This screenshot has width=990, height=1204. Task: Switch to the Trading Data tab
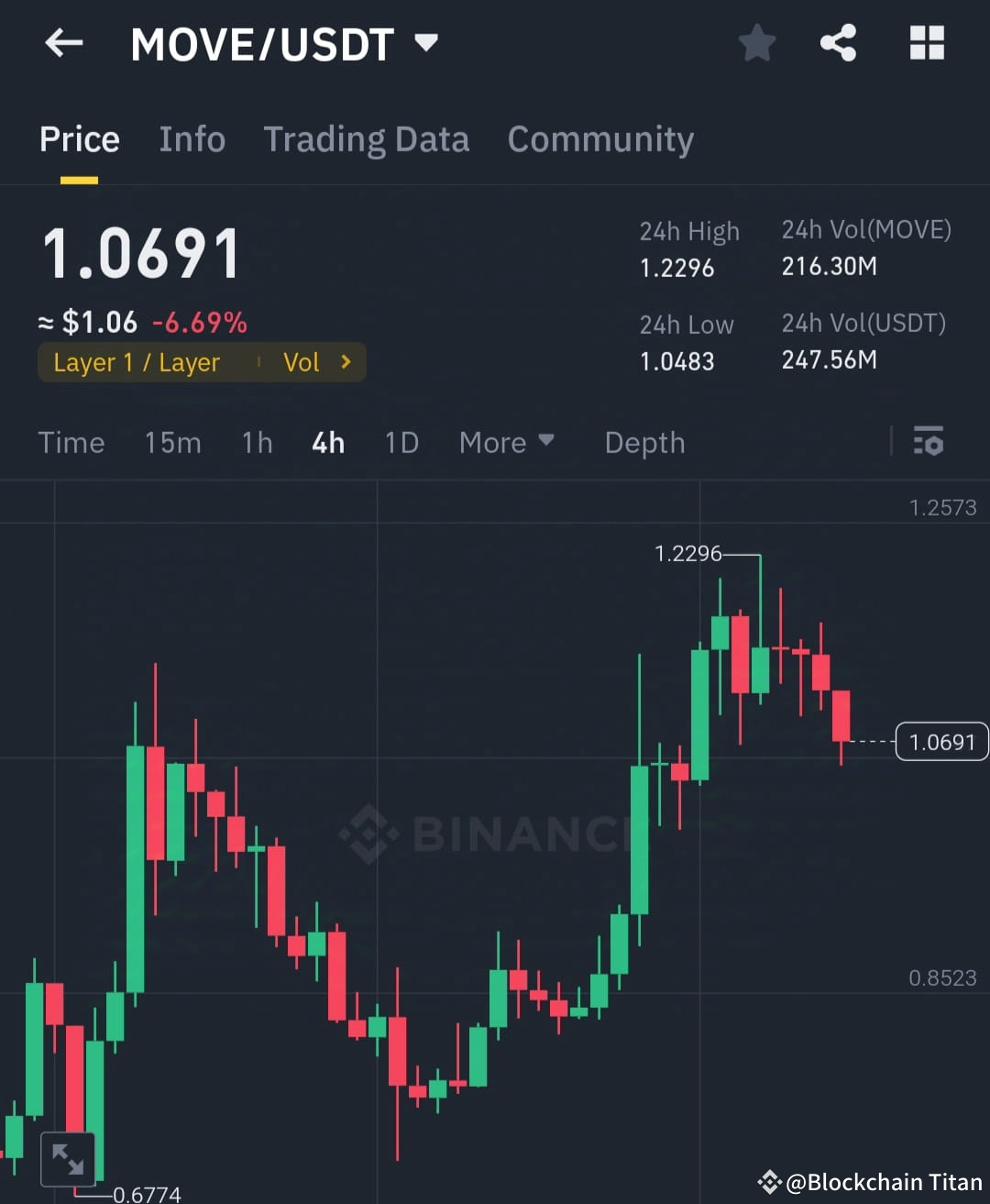click(367, 138)
